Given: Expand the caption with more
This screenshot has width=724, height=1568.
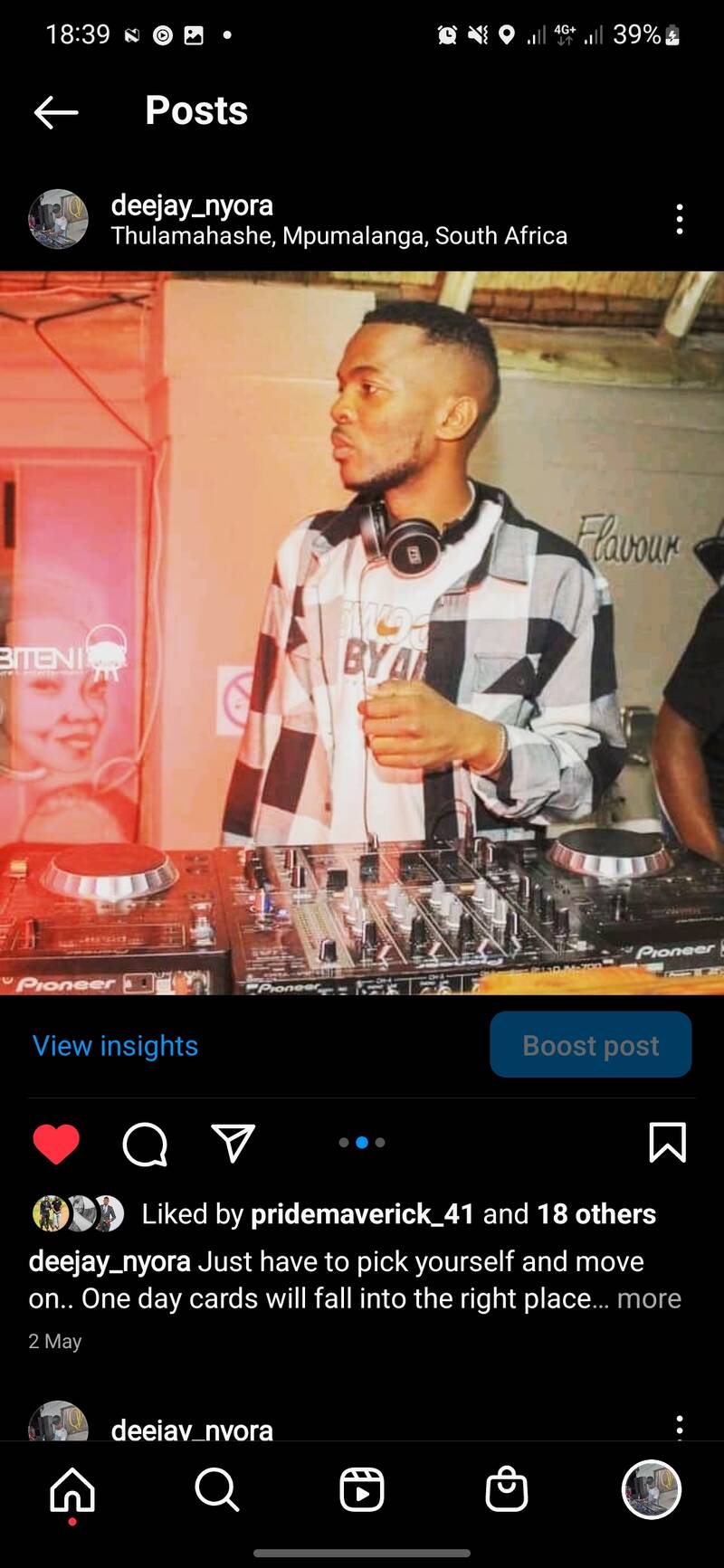Looking at the screenshot, I should (649, 1298).
